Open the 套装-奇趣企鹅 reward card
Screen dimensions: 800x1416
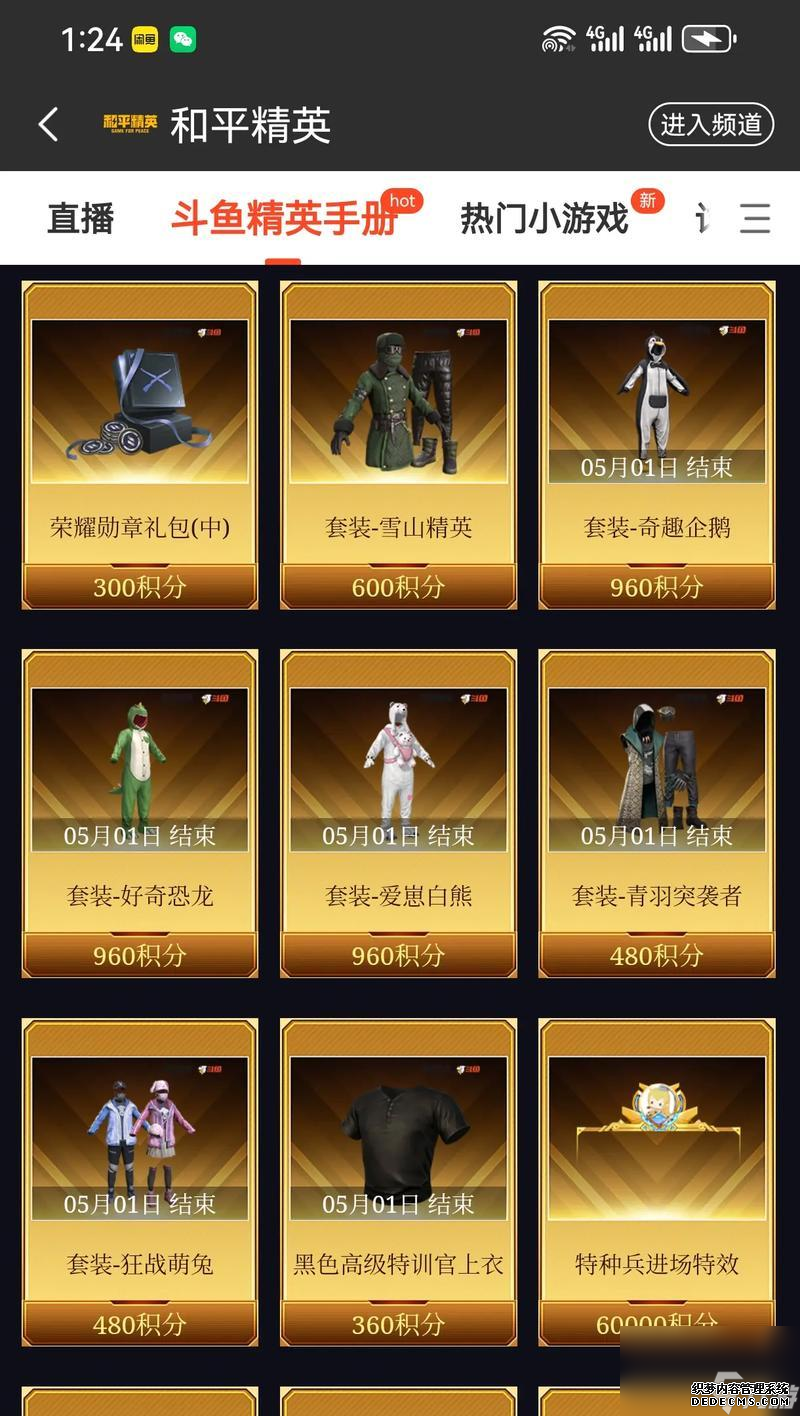click(x=657, y=445)
